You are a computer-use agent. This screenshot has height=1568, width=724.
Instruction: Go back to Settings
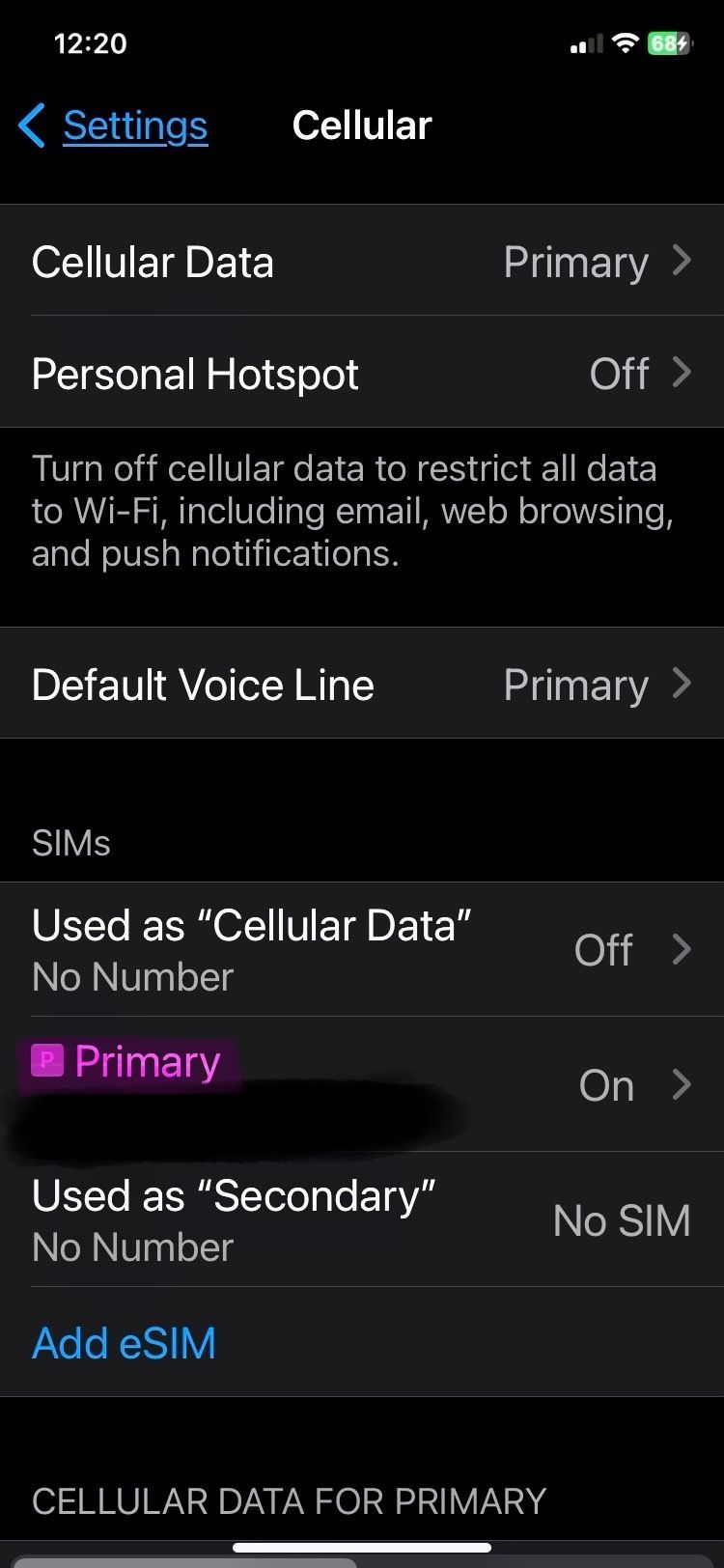[x=113, y=126]
